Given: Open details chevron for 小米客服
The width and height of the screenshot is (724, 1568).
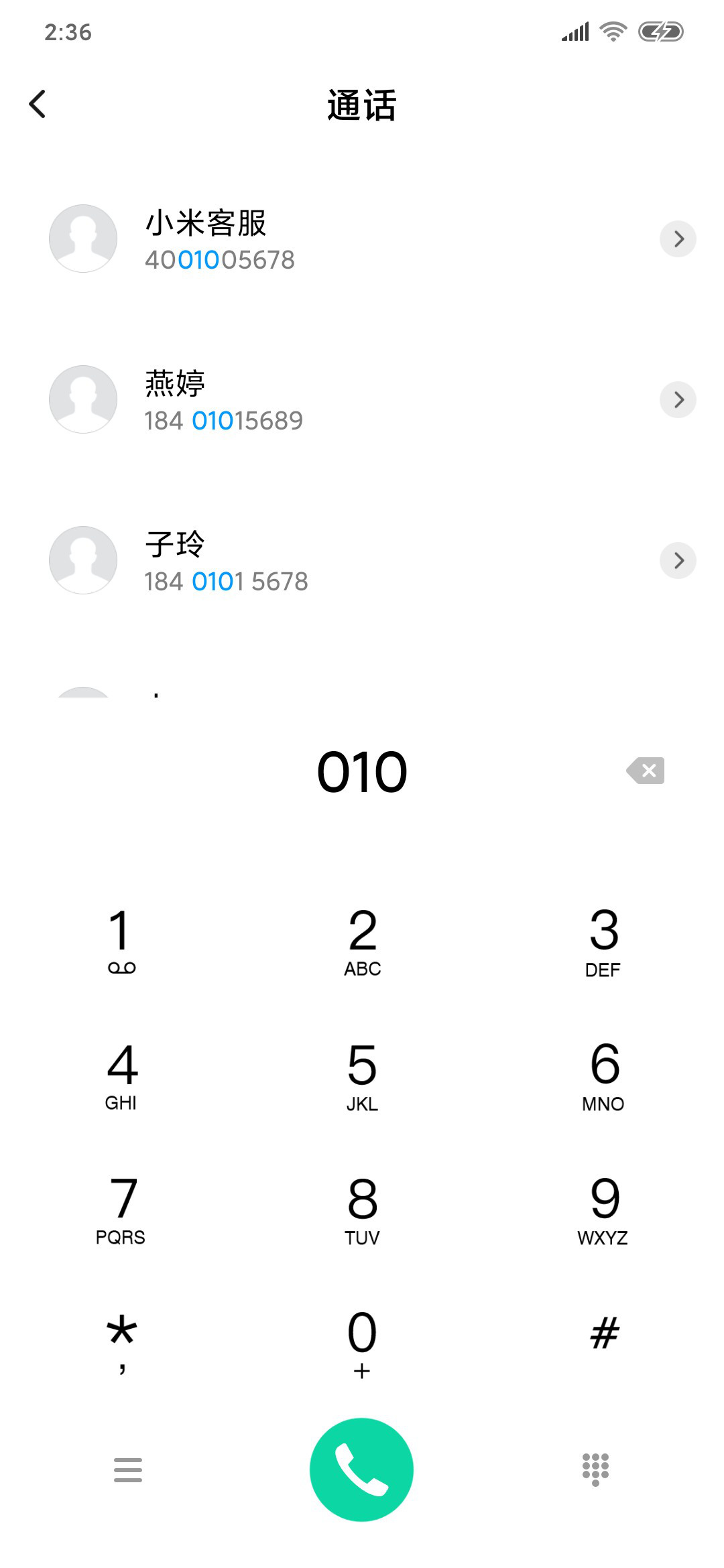Looking at the screenshot, I should 678,239.
